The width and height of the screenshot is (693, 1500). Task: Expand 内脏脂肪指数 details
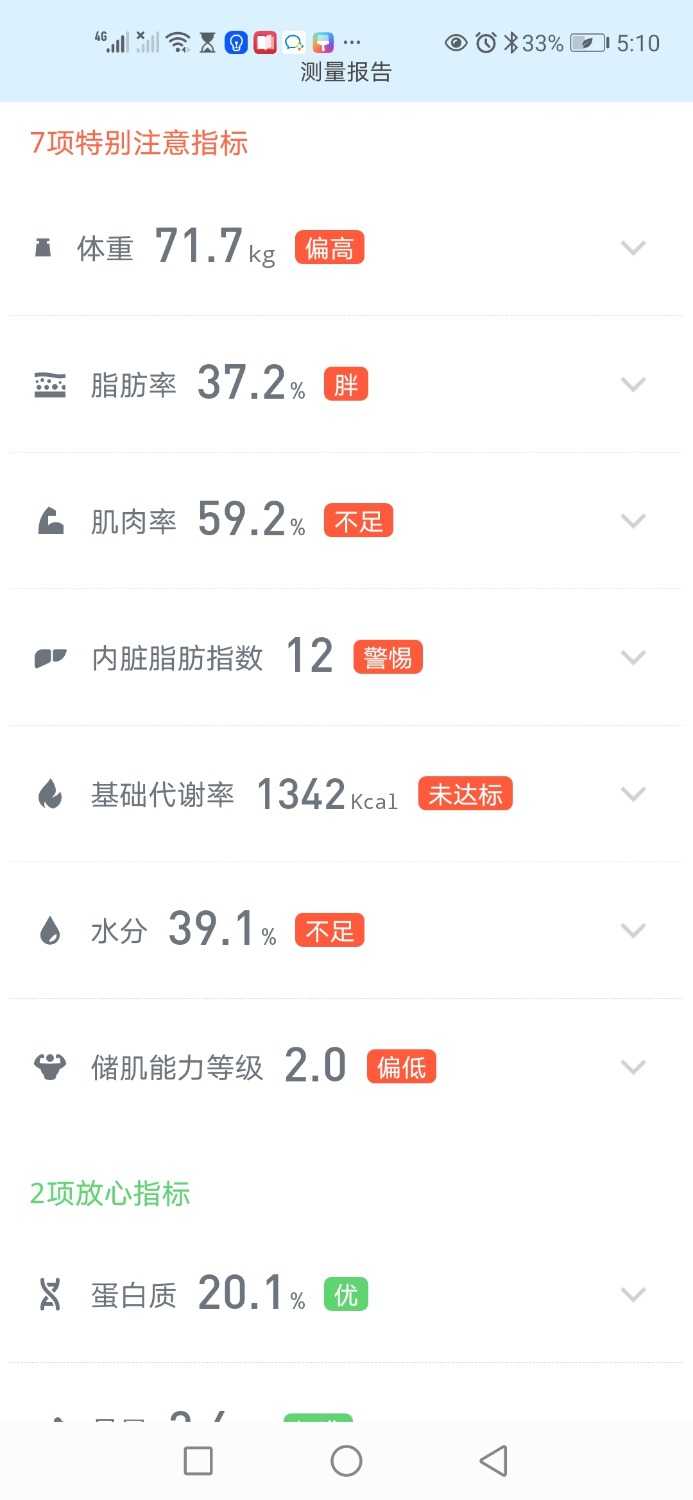point(633,657)
